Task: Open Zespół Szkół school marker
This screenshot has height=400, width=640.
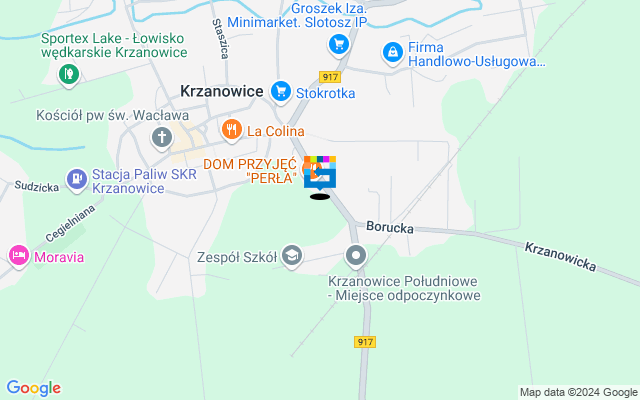Action: pos(292,255)
